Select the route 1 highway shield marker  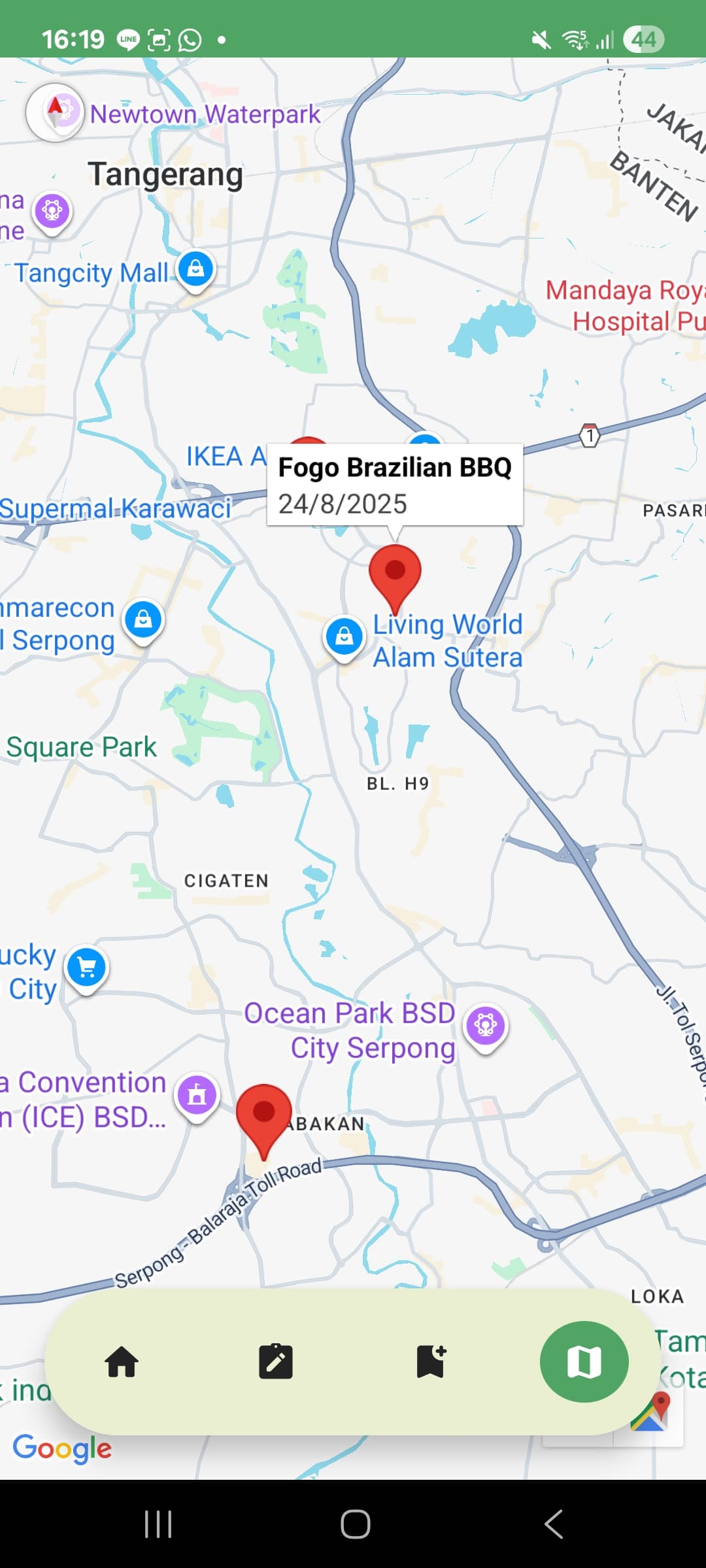pyautogui.click(x=589, y=436)
